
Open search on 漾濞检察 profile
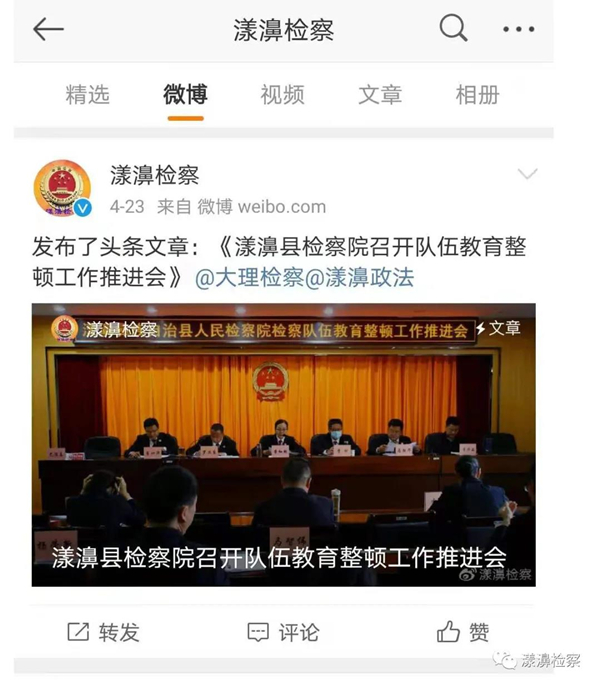pos(453,29)
